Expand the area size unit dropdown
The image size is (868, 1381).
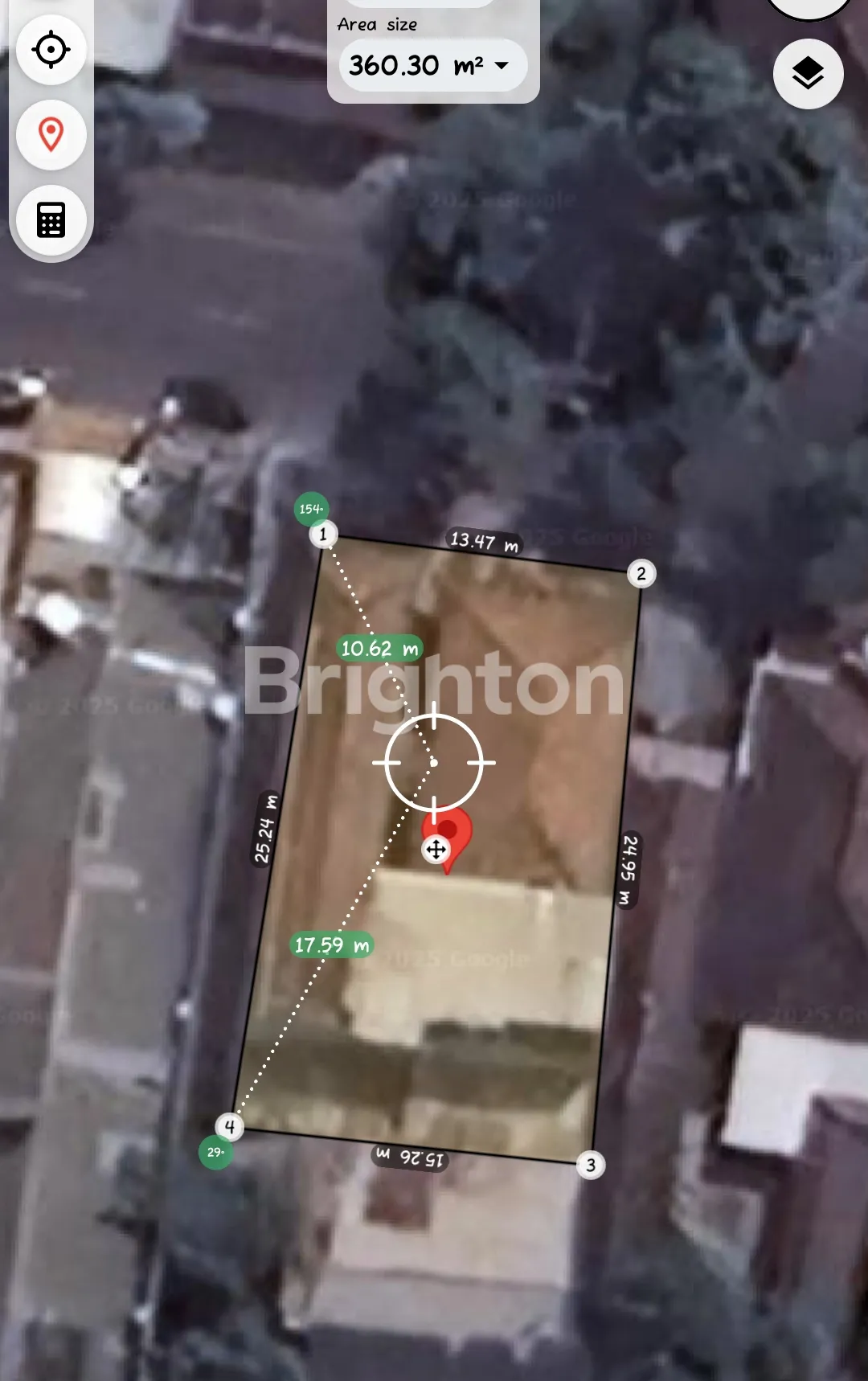point(502,65)
